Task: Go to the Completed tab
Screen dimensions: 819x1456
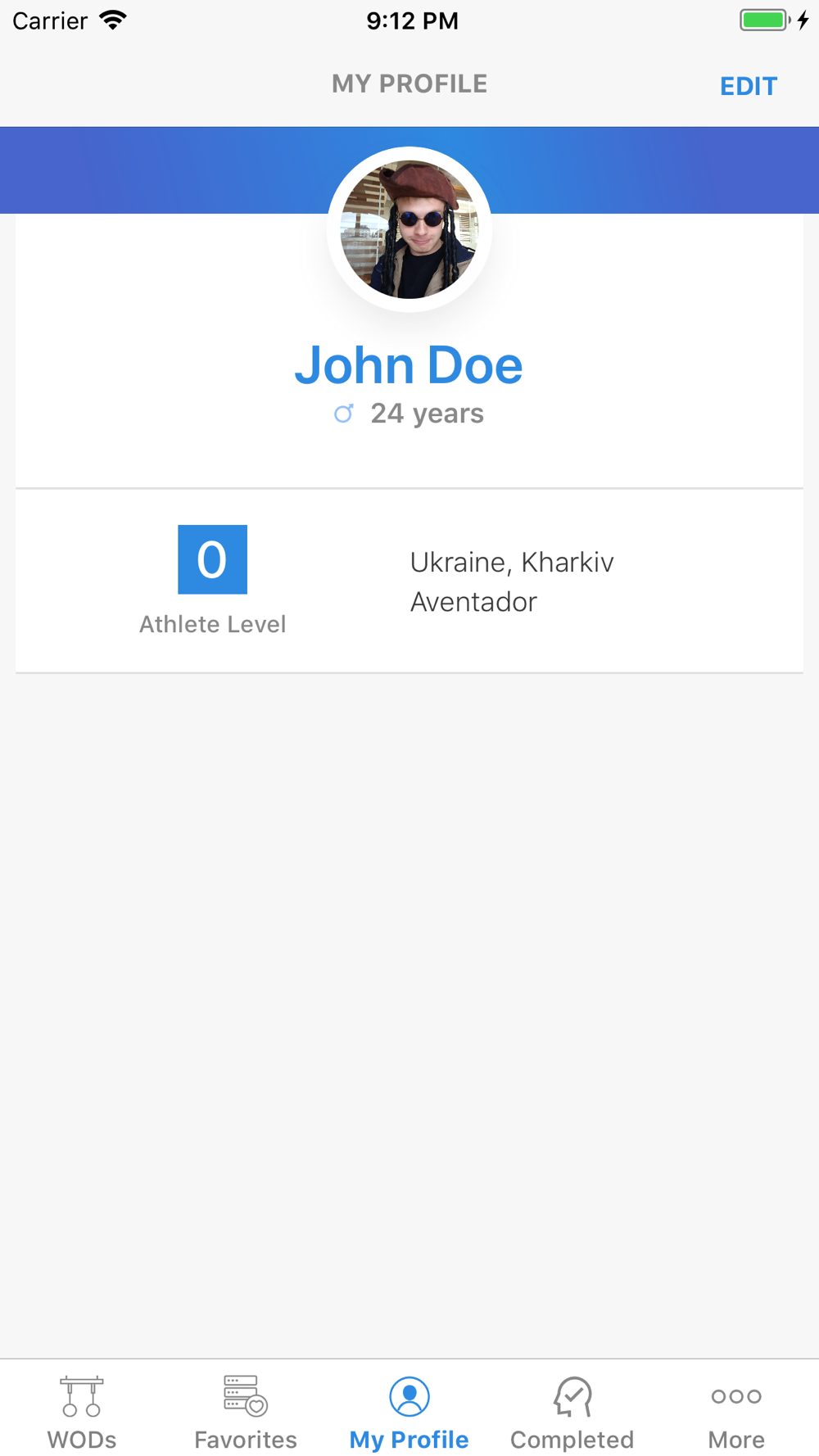Action: pyautogui.click(x=572, y=1412)
